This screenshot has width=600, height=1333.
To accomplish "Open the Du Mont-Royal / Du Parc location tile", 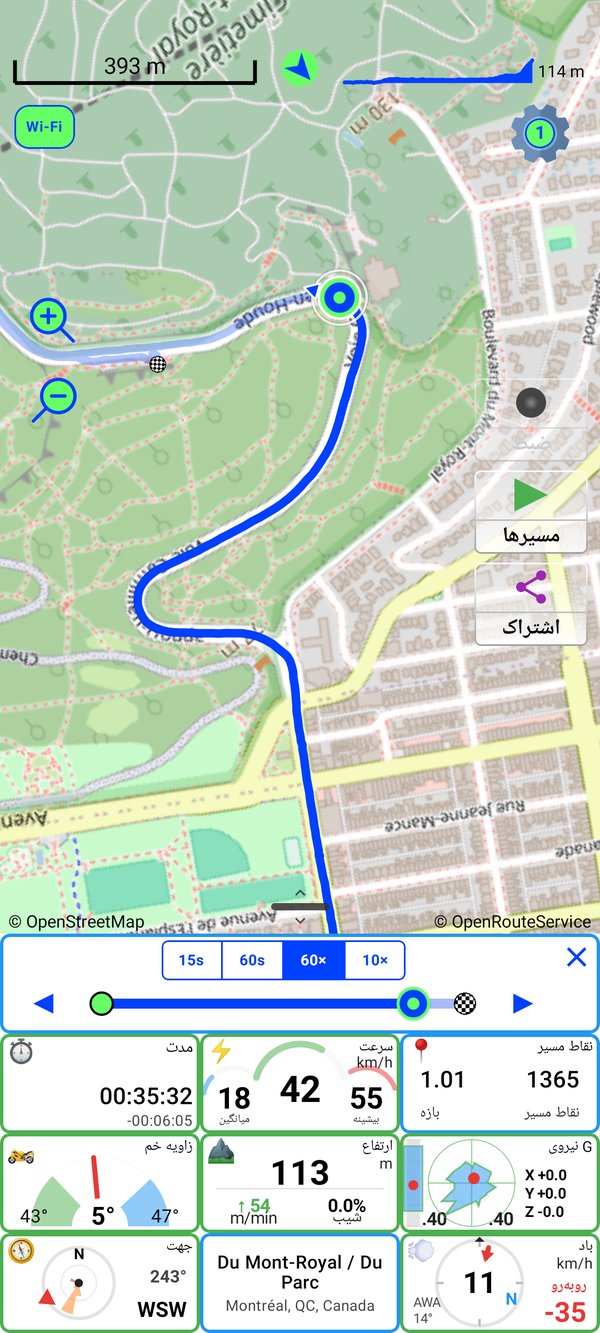I will (x=300, y=1284).
